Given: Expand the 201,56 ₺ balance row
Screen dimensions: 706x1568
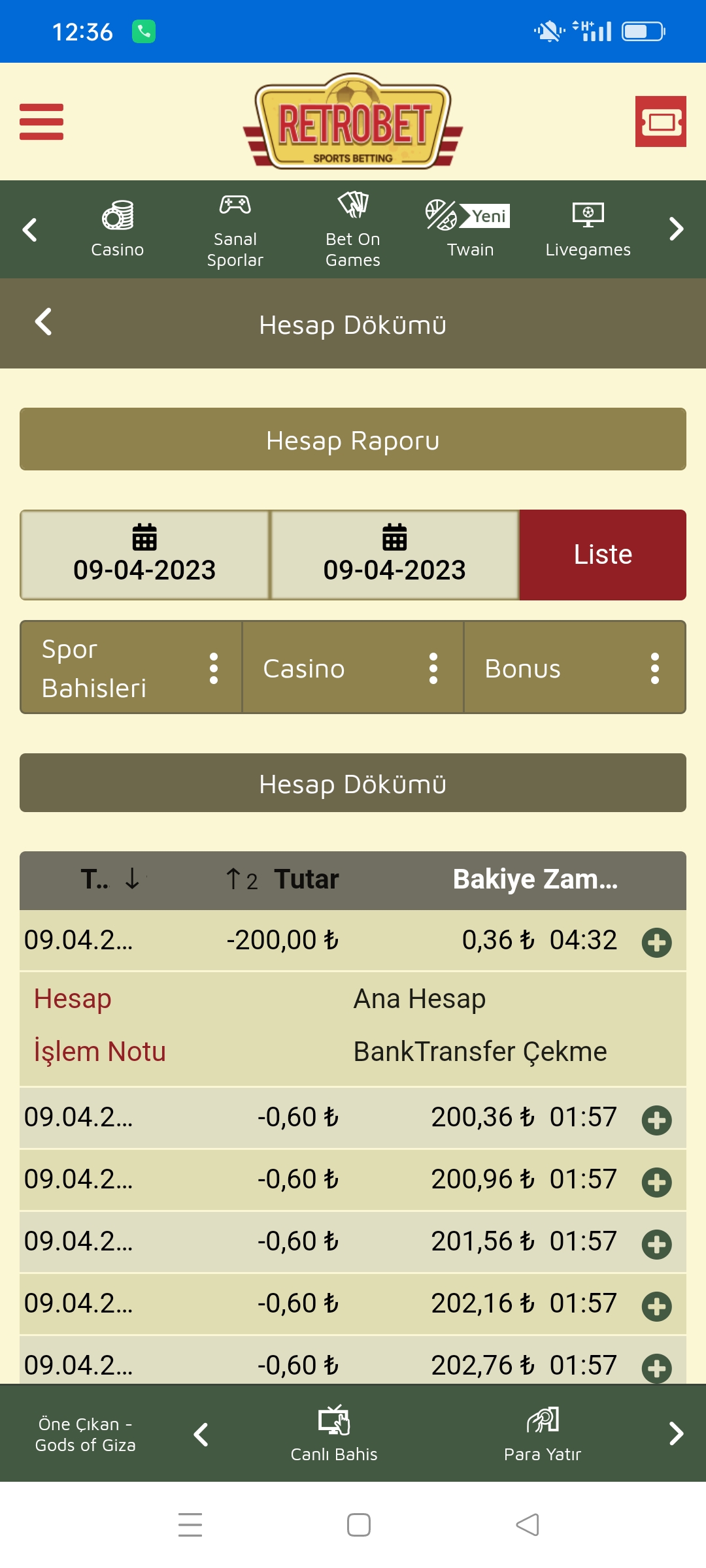Looking at the screenshot, I should click(x=656, y=1244).
